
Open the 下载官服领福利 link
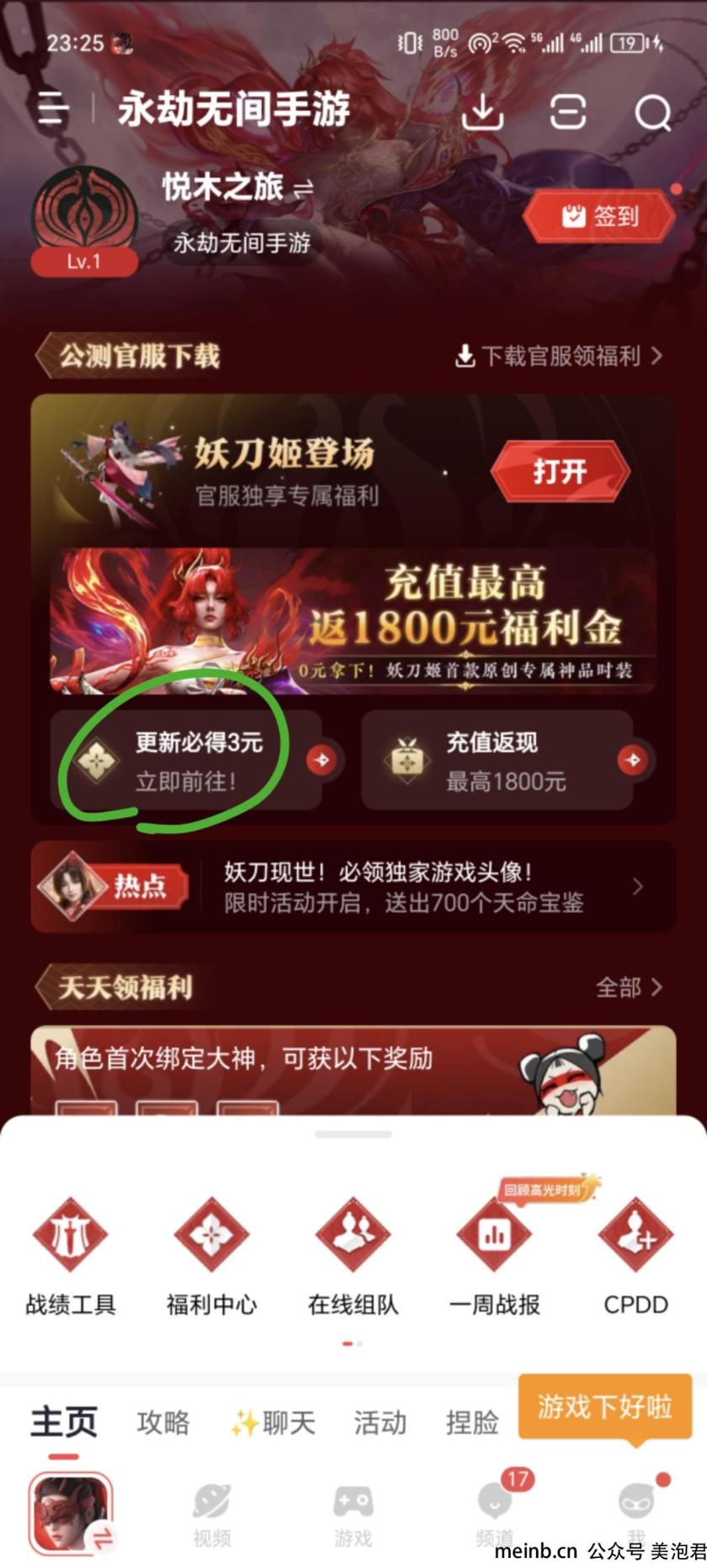click(x=558, y=356)
